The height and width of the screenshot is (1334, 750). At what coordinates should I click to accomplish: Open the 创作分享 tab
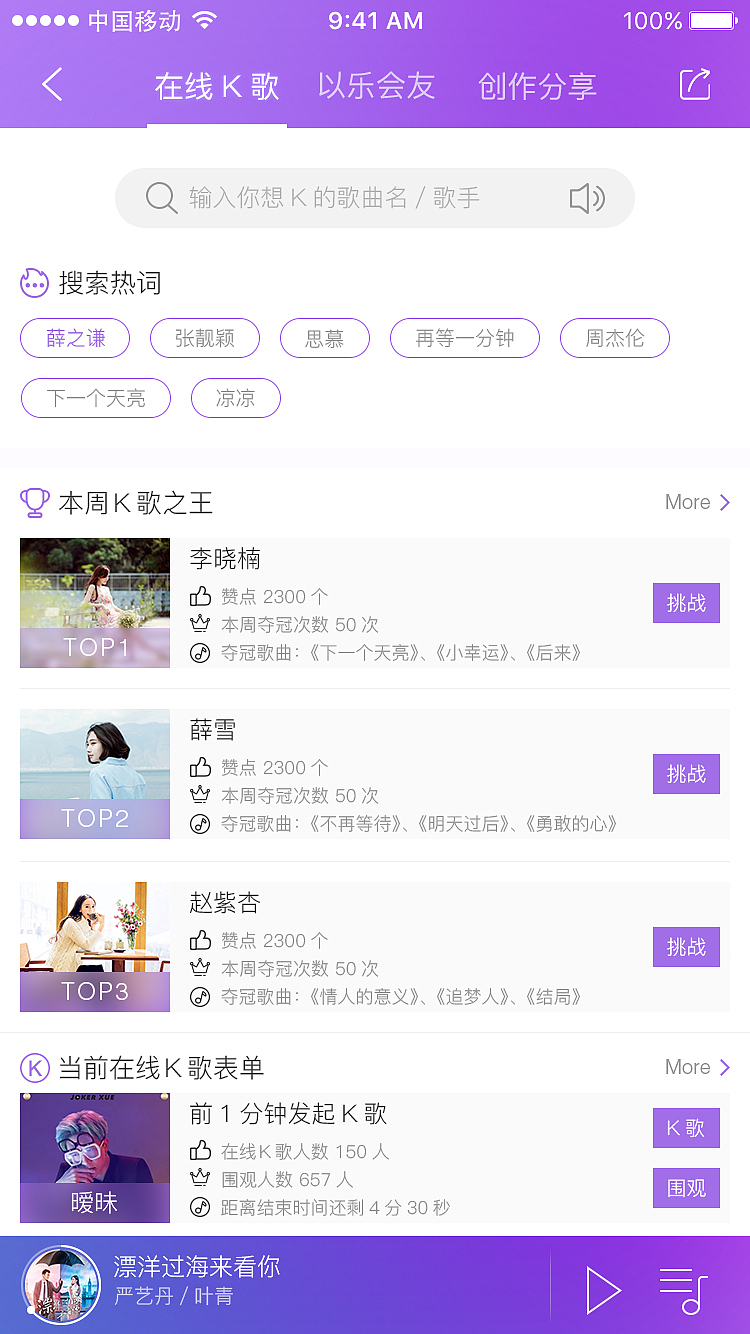pos(538,87)
